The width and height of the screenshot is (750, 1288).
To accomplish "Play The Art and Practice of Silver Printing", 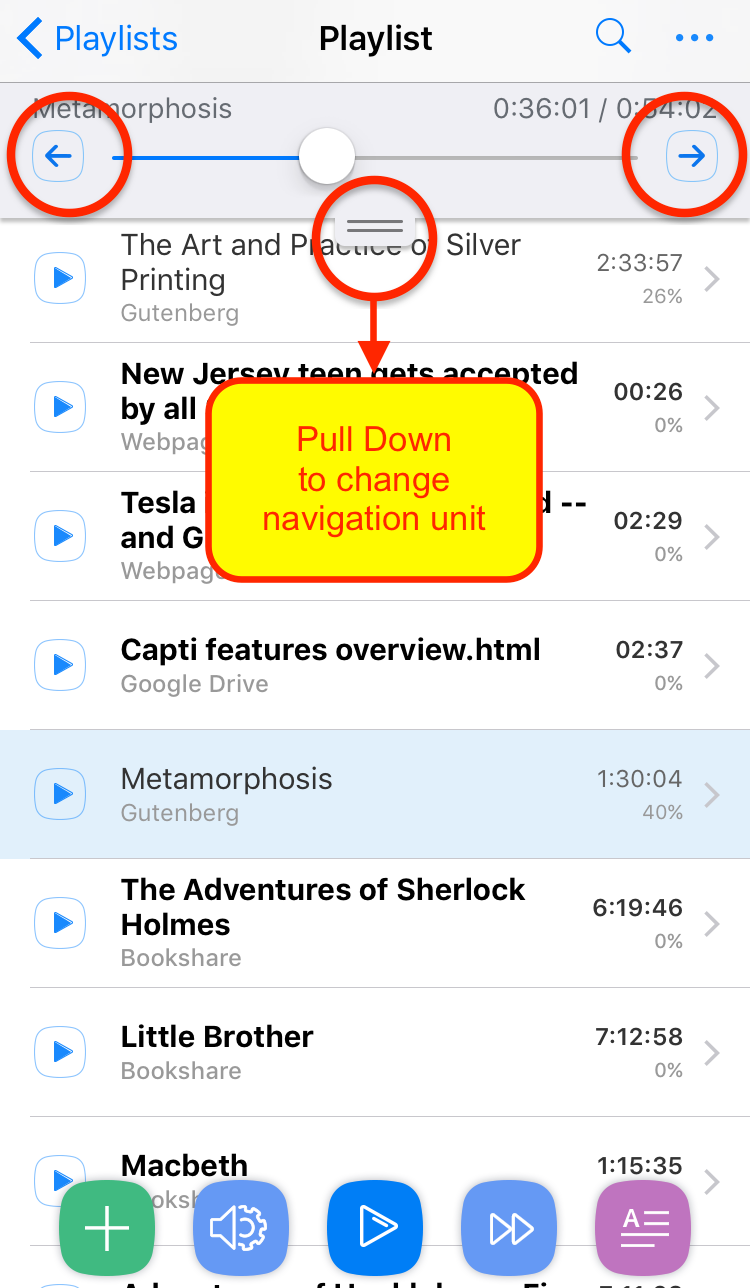I will (60, 278).
